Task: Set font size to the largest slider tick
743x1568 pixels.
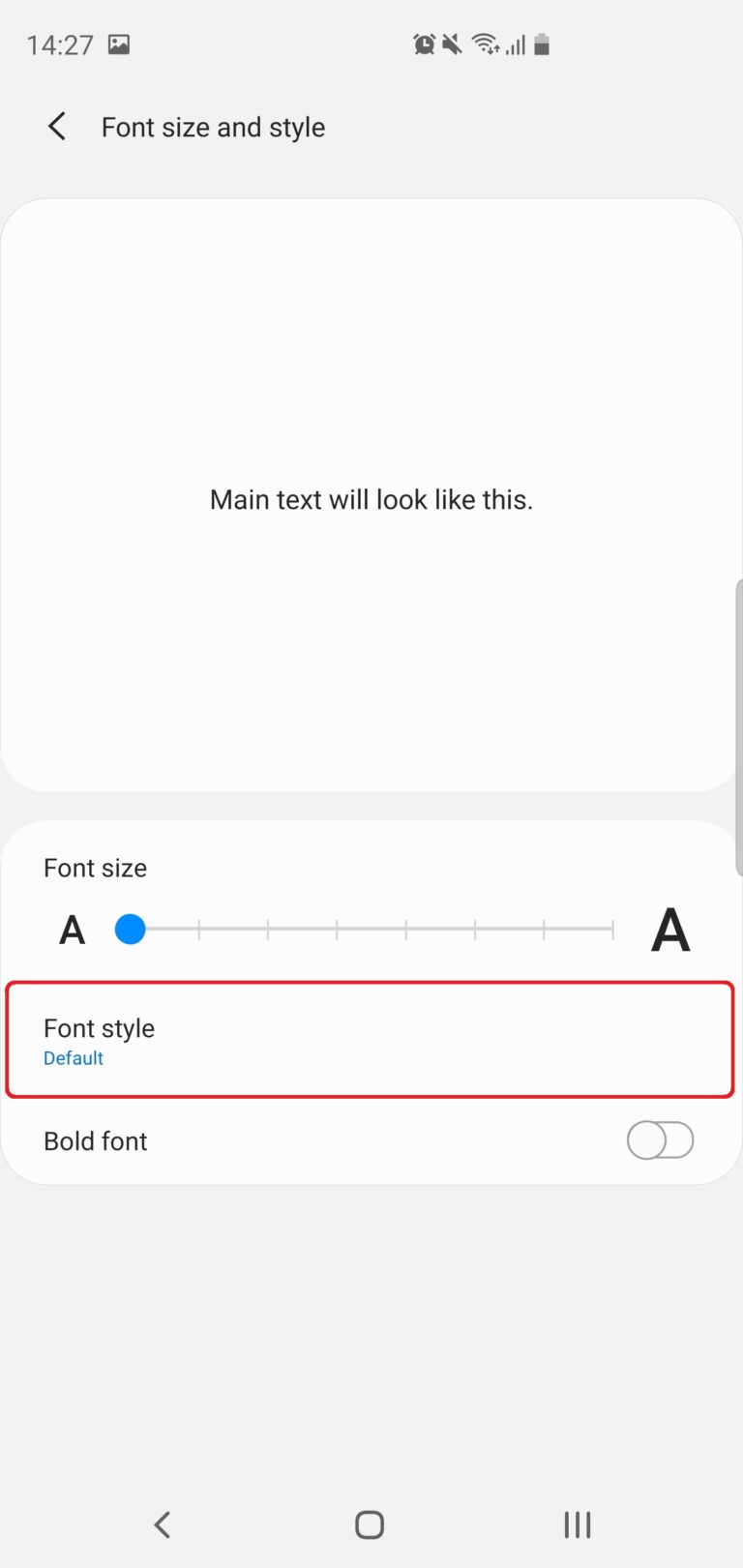Action: pos(612,930)
